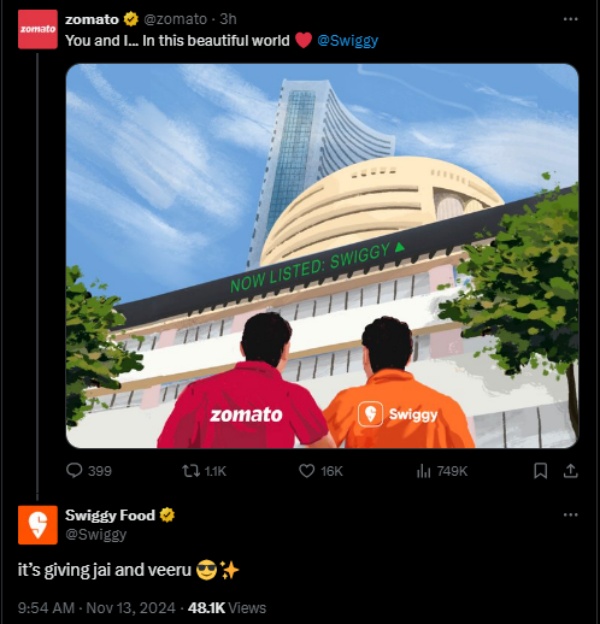Open the @Swiggy mention link
The height and width of the screenshot is (624, 600).
347,40
